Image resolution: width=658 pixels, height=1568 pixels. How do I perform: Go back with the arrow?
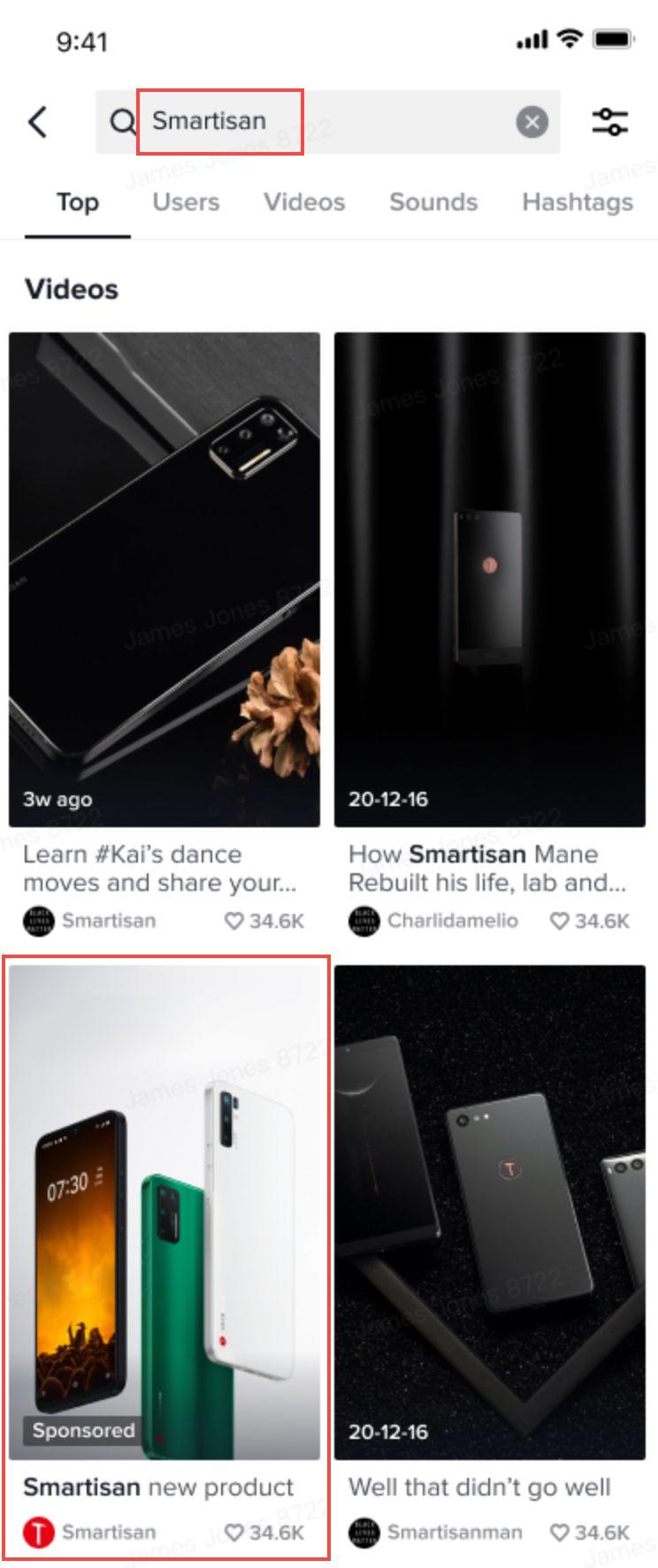[x=37, y=122]
